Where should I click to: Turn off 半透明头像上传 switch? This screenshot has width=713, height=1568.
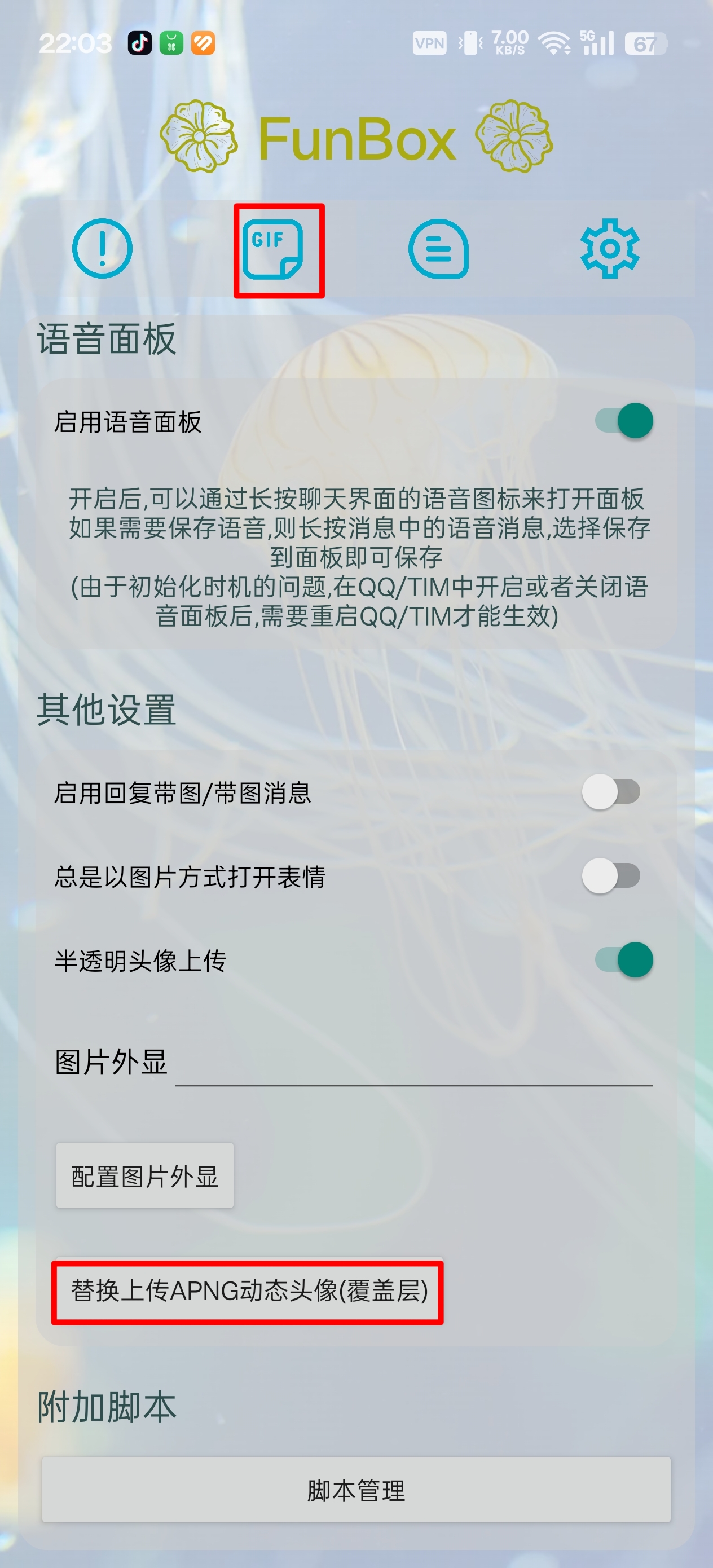[x=623, y=960]
